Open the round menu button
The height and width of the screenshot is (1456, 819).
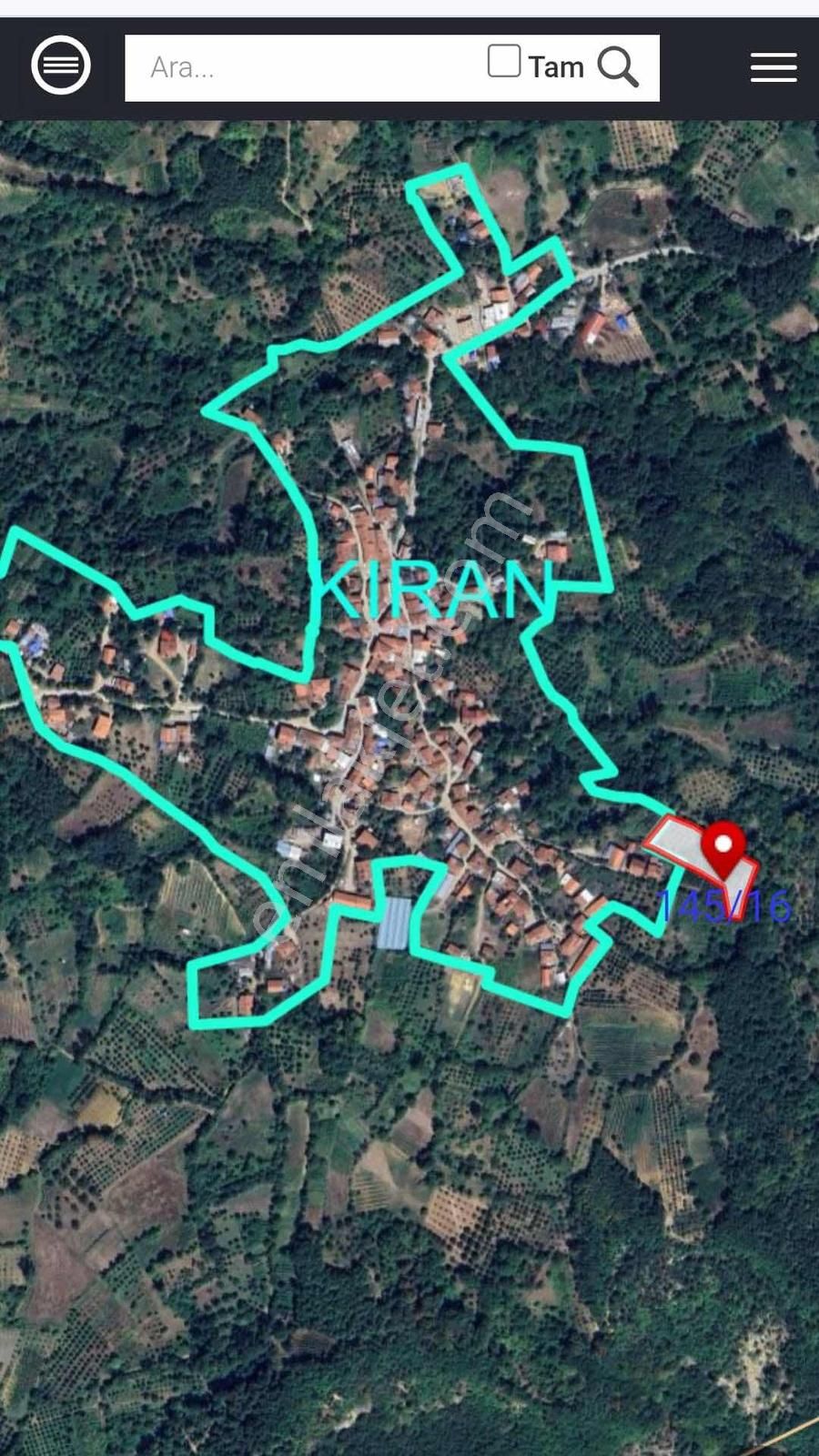(x=61, y=66)
